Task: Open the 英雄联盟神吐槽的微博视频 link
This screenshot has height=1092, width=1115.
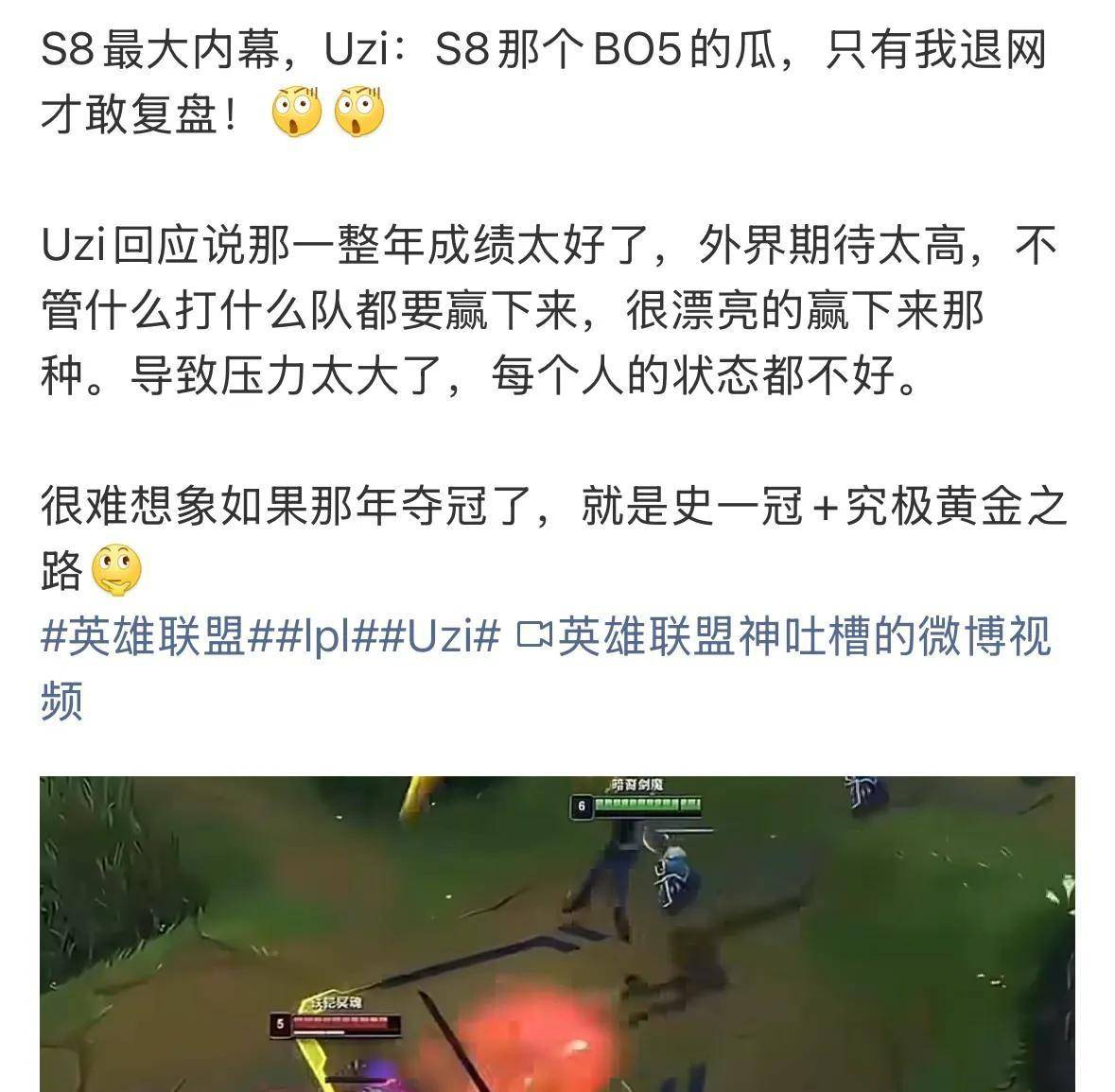Action: (802, 636)
